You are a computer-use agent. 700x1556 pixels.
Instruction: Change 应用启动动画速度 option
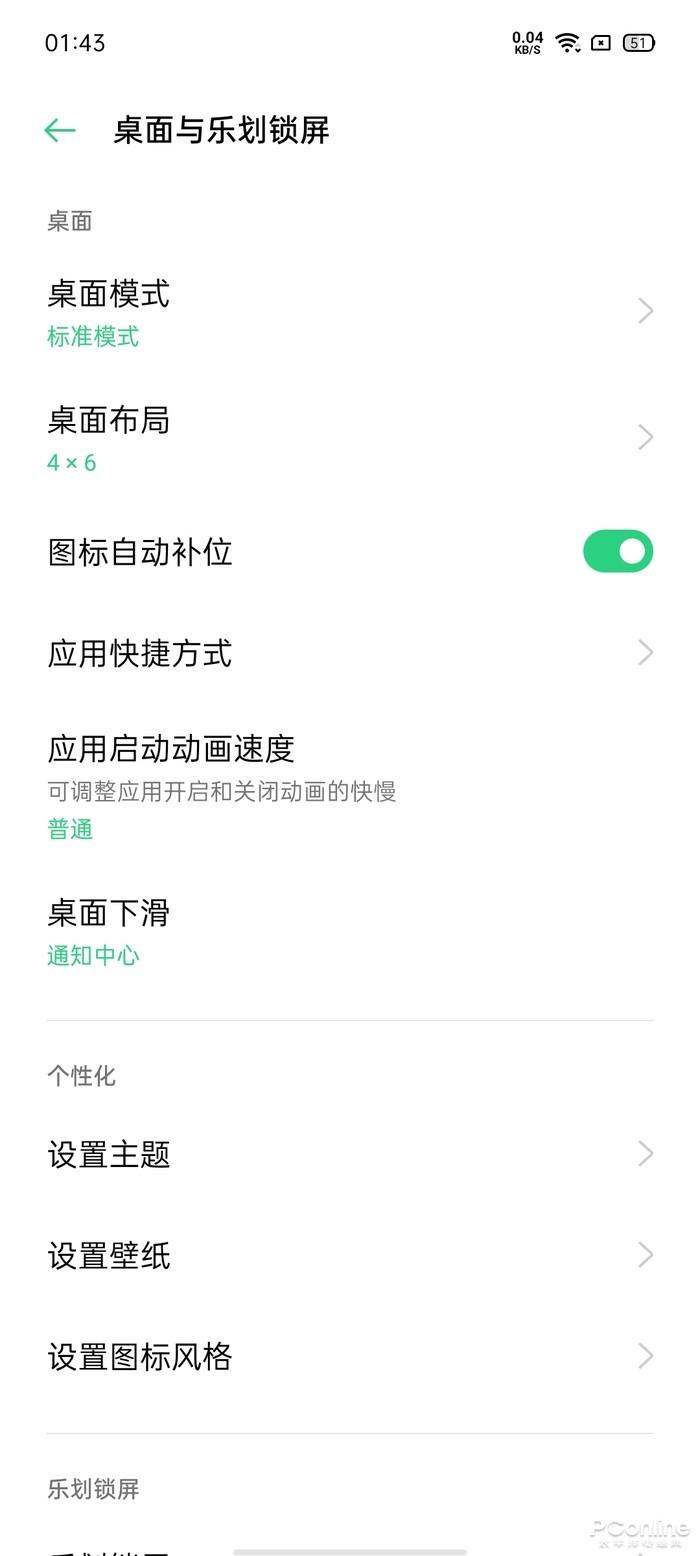tap(350, 787)
